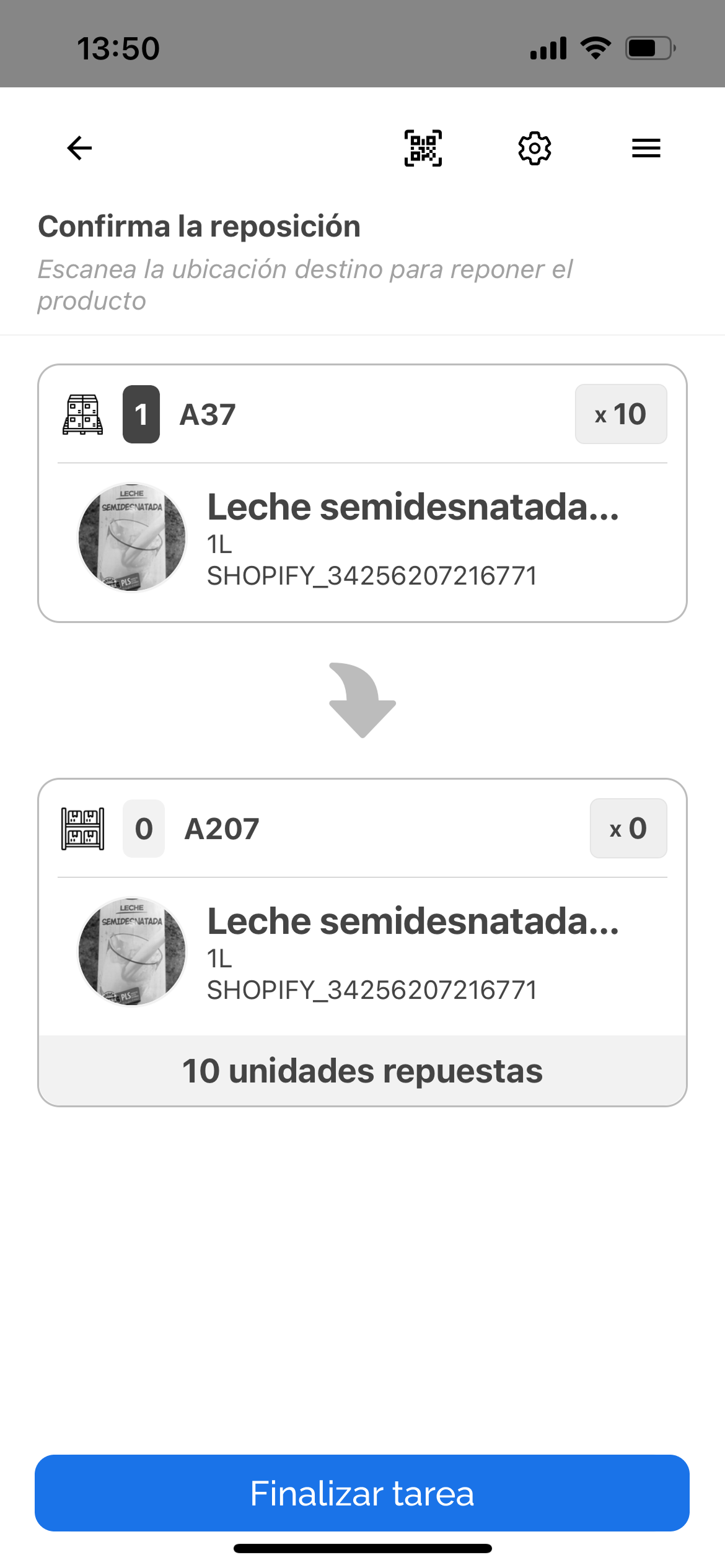Screen dimensions: 725x1568
Task: Tap the back arrow
Action: [78, 147]
